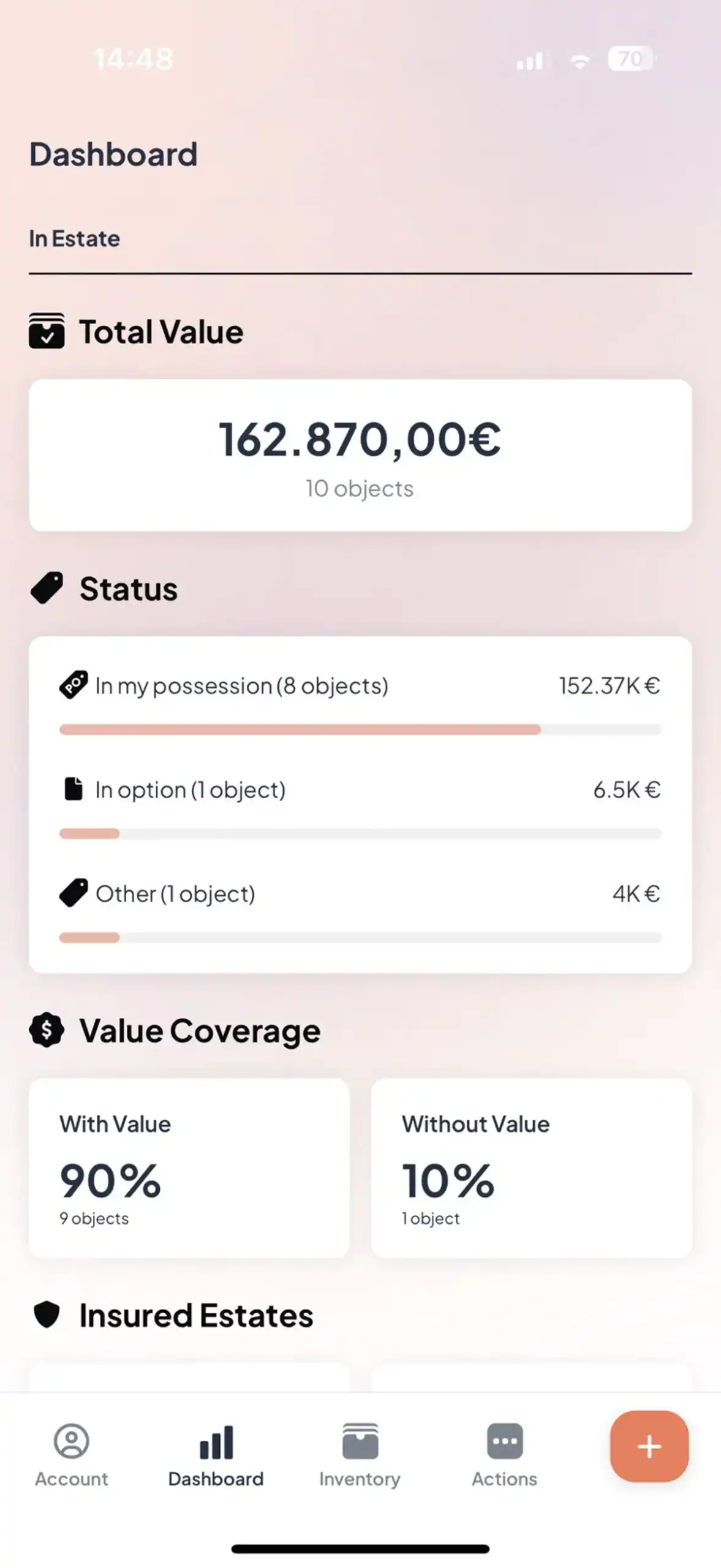Screen dimensions: 721x1568
Task: Add a new object with plus button
Action: pyautogui.click(x=649, y=1446)
